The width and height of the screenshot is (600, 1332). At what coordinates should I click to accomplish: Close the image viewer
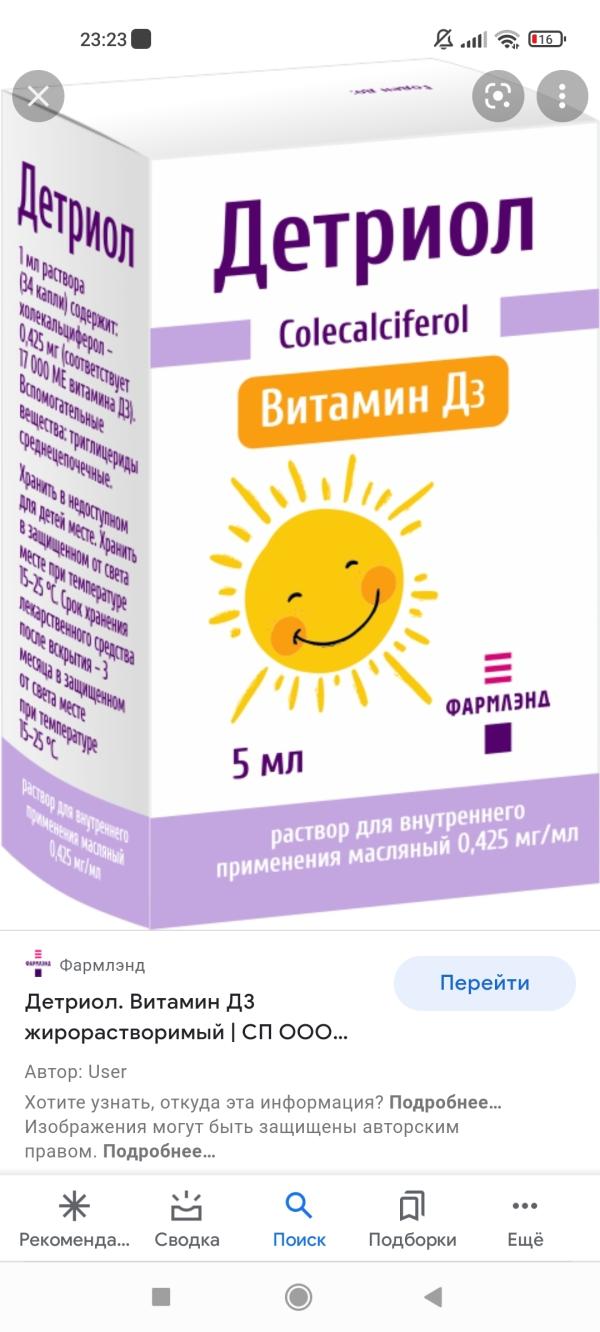[x=38, y=97]
